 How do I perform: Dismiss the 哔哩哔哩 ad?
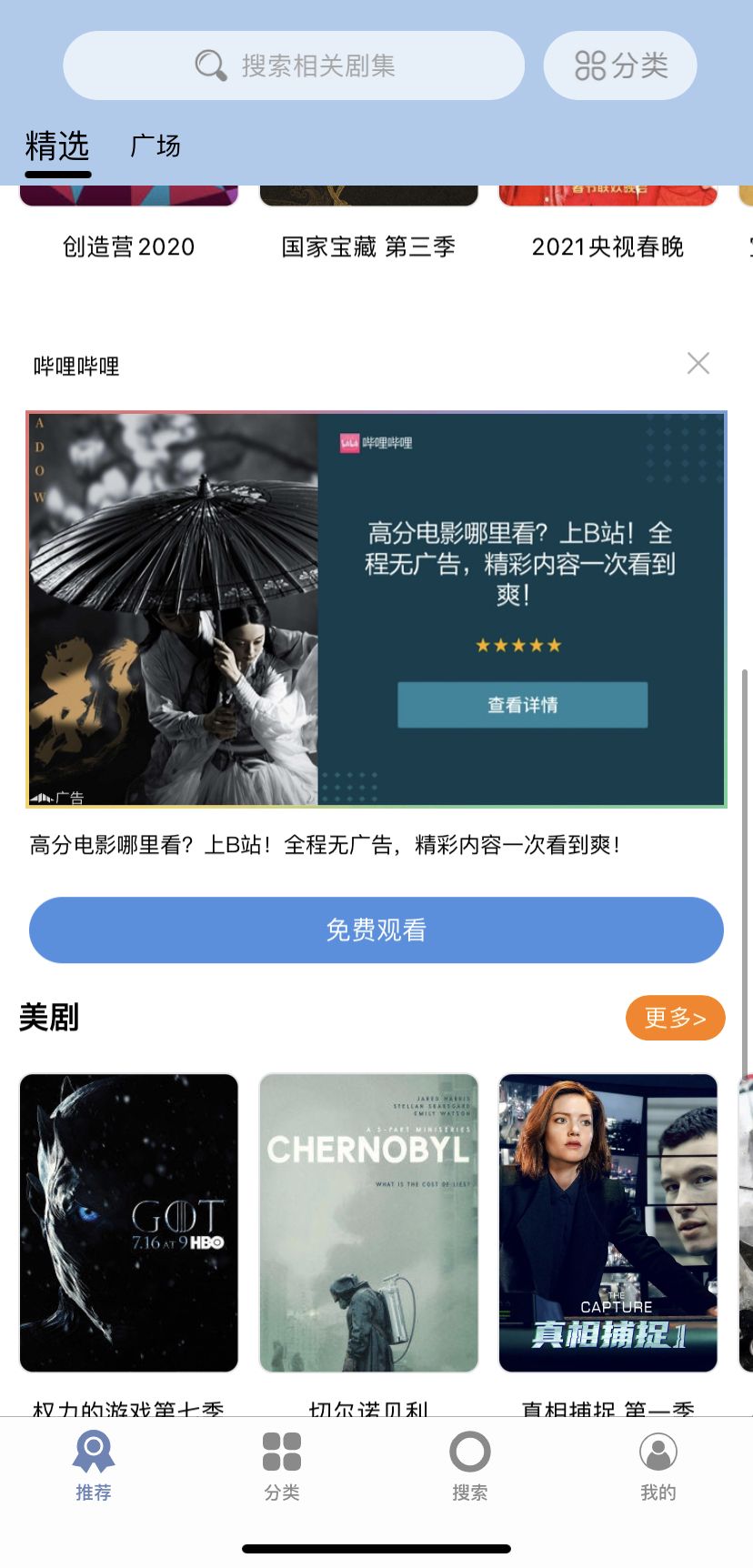698,364
